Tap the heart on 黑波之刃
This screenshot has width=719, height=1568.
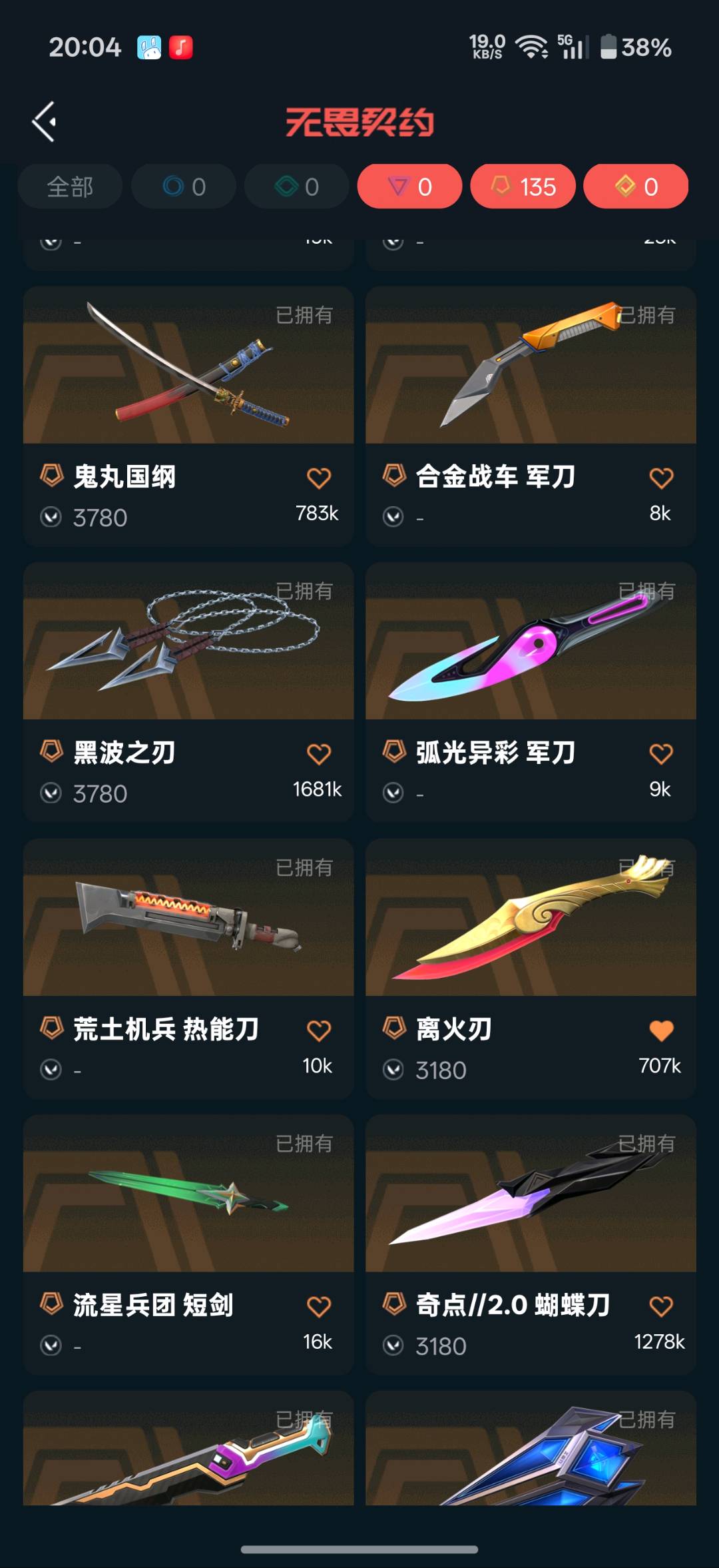(x=319, y=754)
